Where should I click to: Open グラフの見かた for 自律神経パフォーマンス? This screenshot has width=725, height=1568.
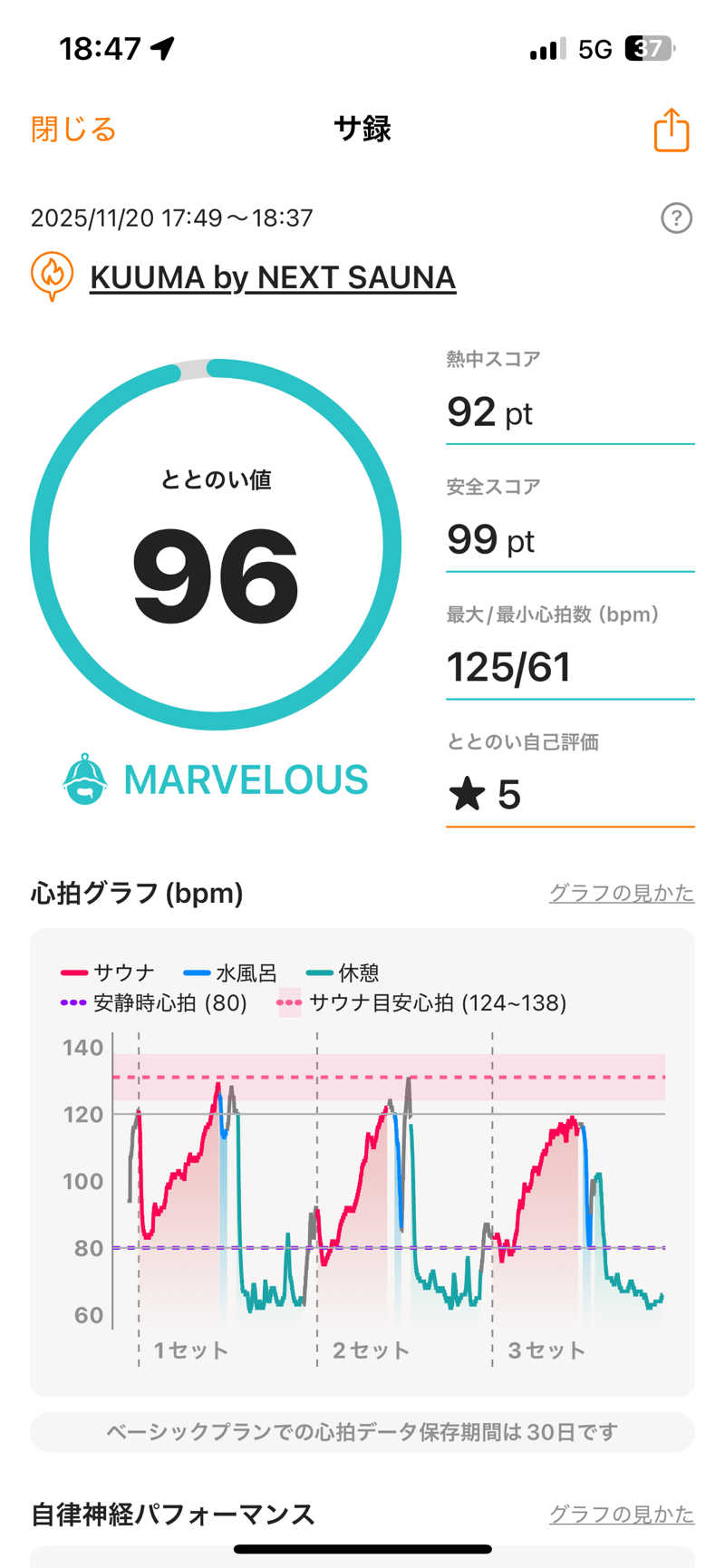click(621, 1514)
